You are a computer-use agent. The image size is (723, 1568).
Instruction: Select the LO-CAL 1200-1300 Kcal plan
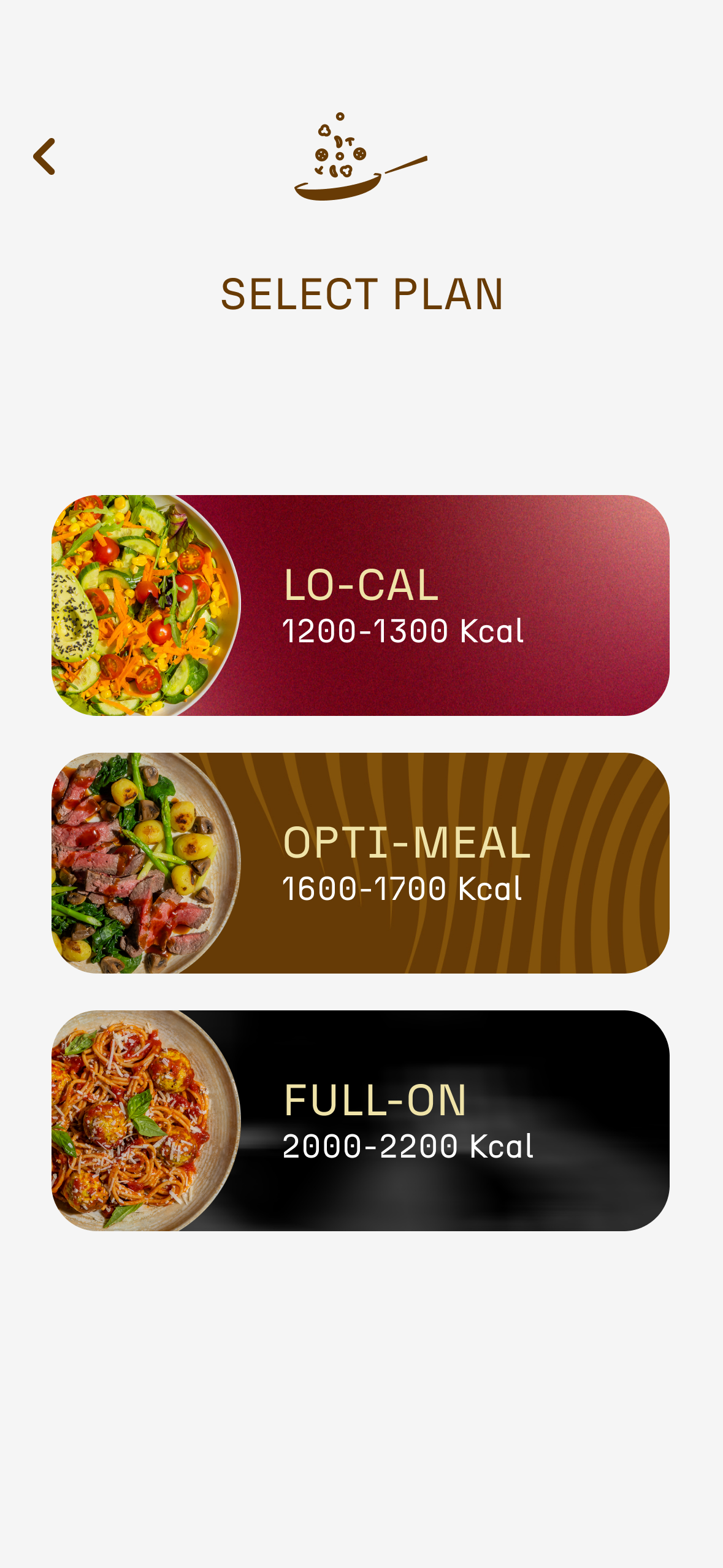point(361,605)
